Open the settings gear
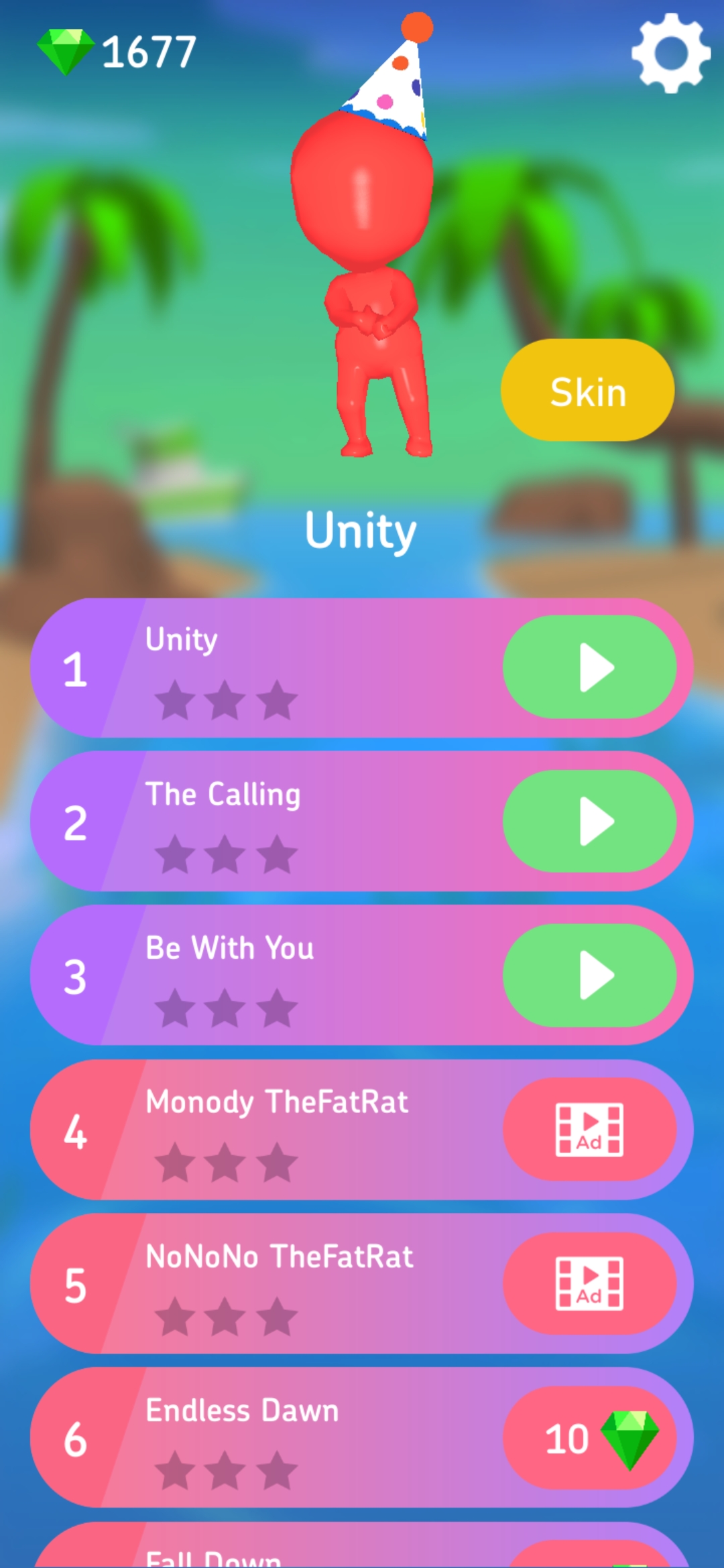 670,52
